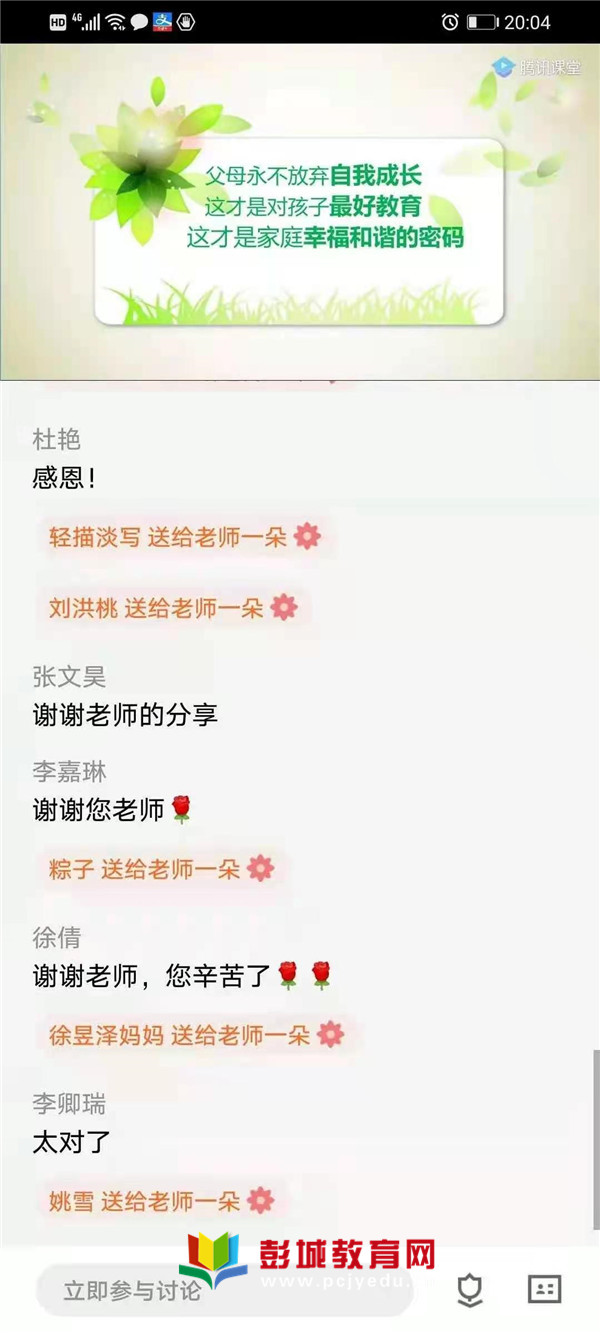Tap the live video to show player controls
The width and height of the screenshot is (600, 1333).
(x=300, y=210)
